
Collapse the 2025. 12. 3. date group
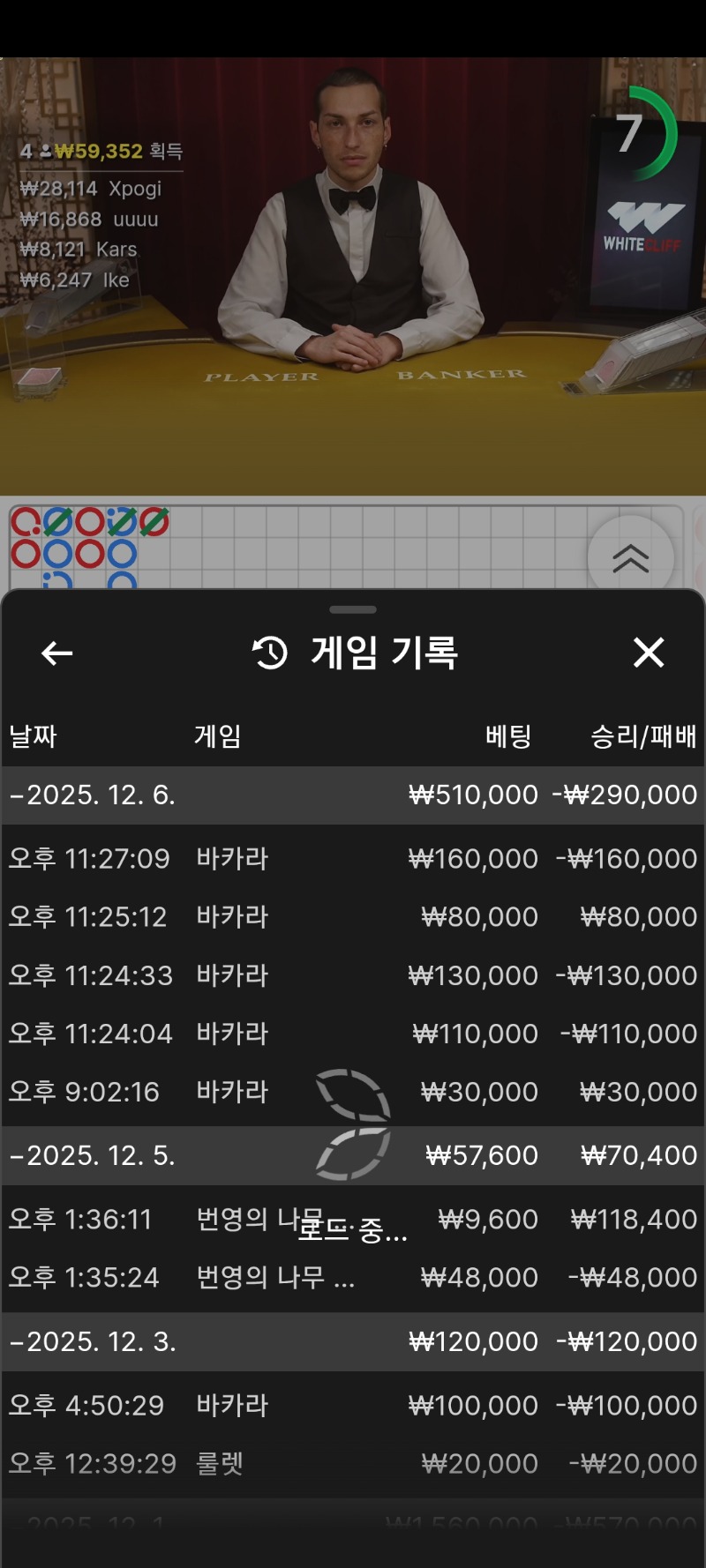93,1341
